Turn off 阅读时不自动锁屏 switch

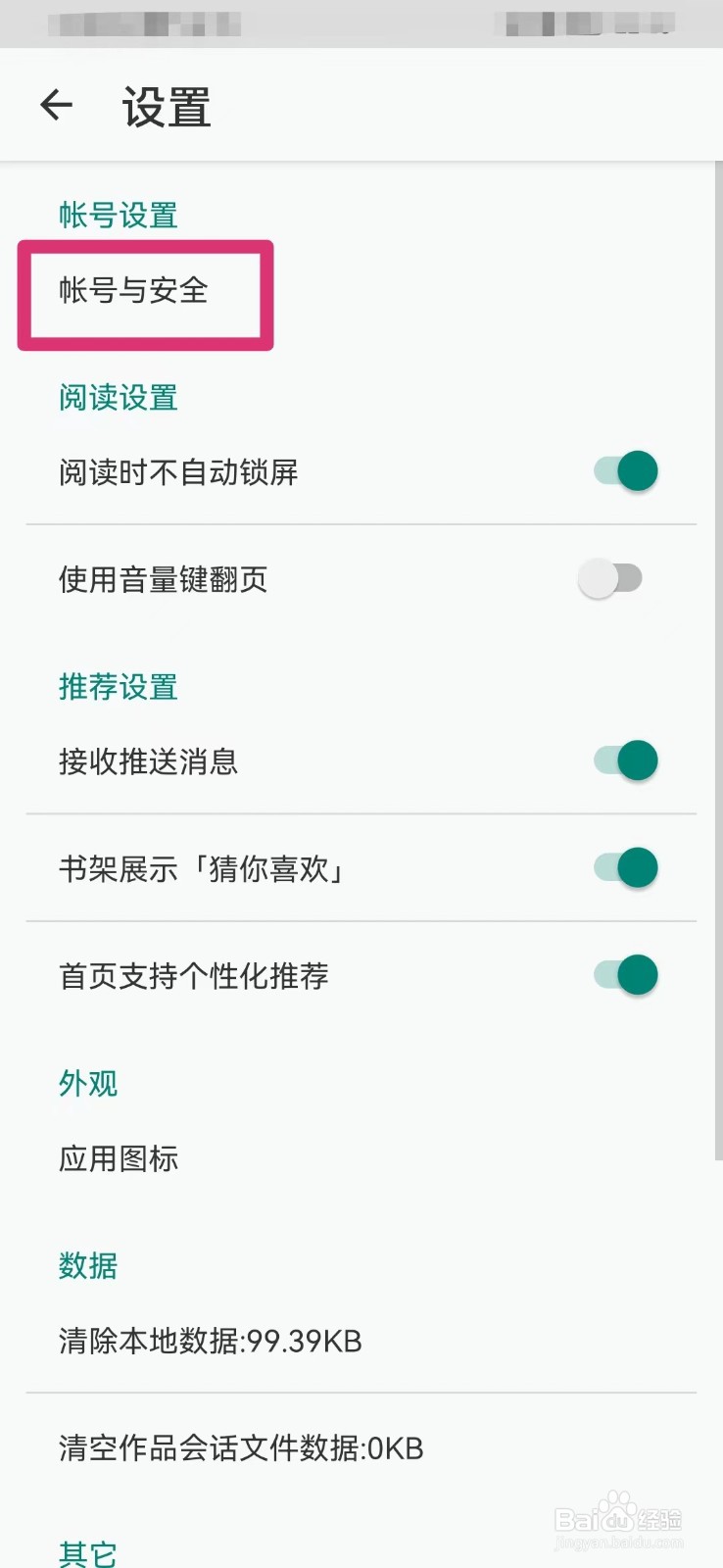tap(626, 471)
